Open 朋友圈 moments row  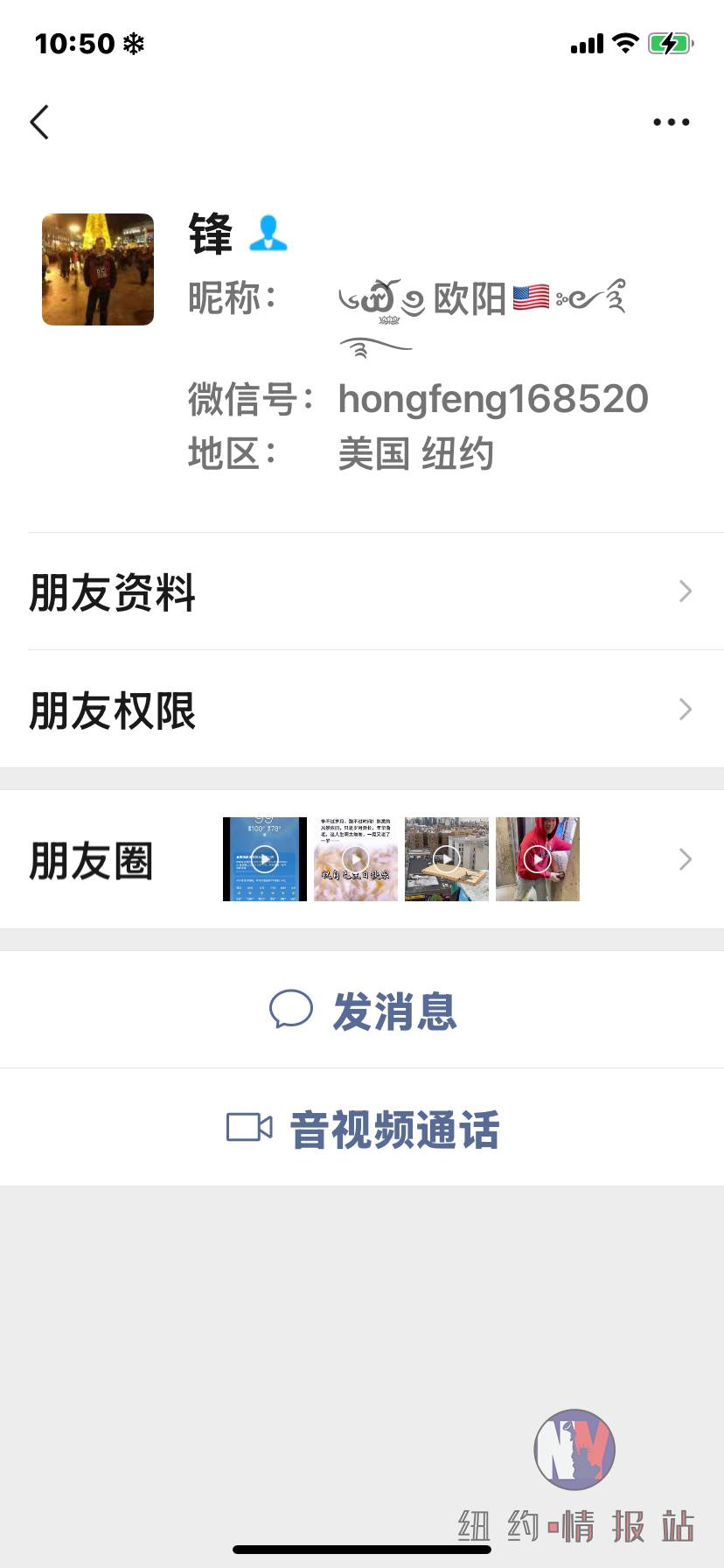pos(362,859)
